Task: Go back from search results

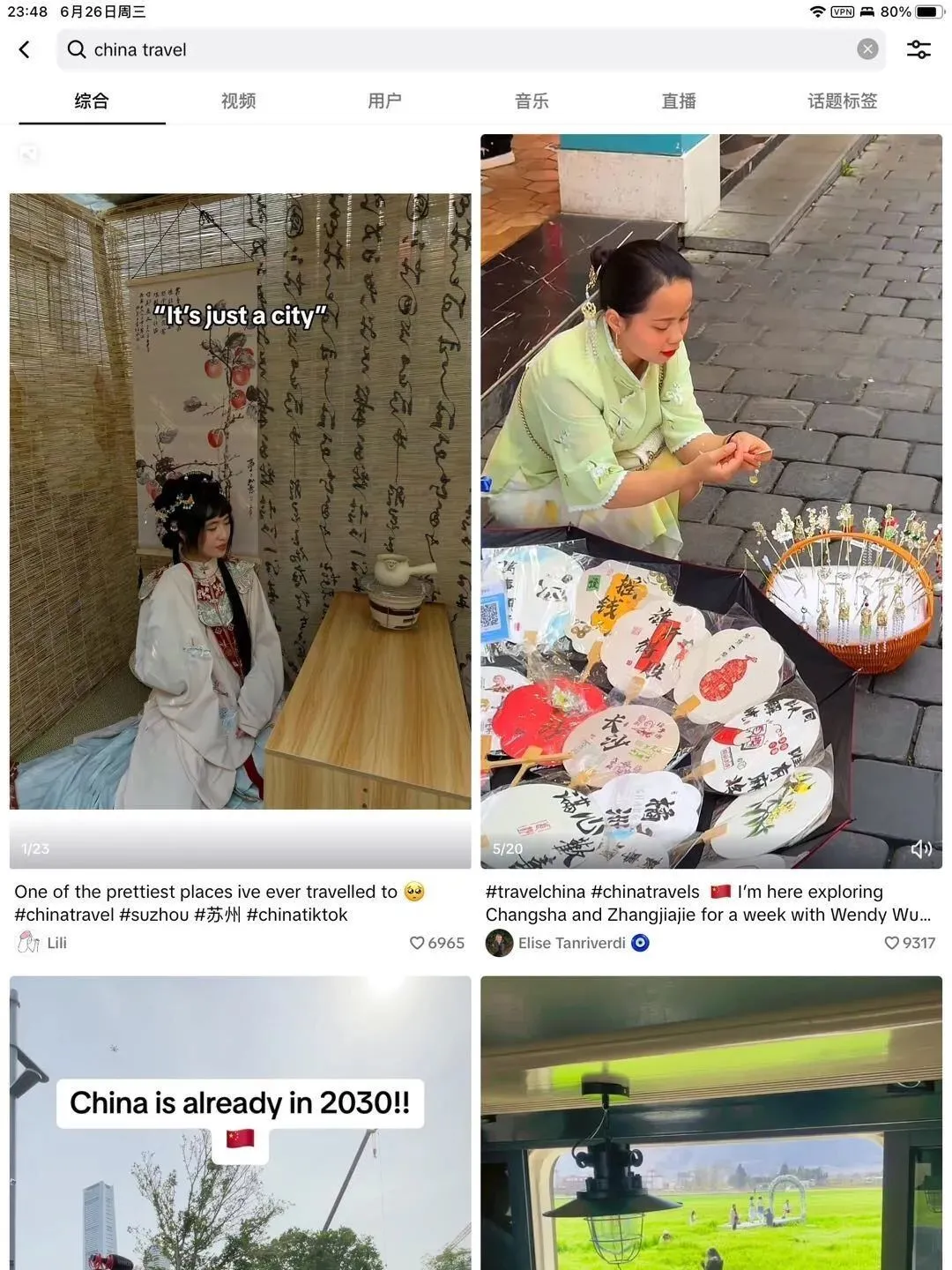Action: pyautogui.click(x=25, y=50)
